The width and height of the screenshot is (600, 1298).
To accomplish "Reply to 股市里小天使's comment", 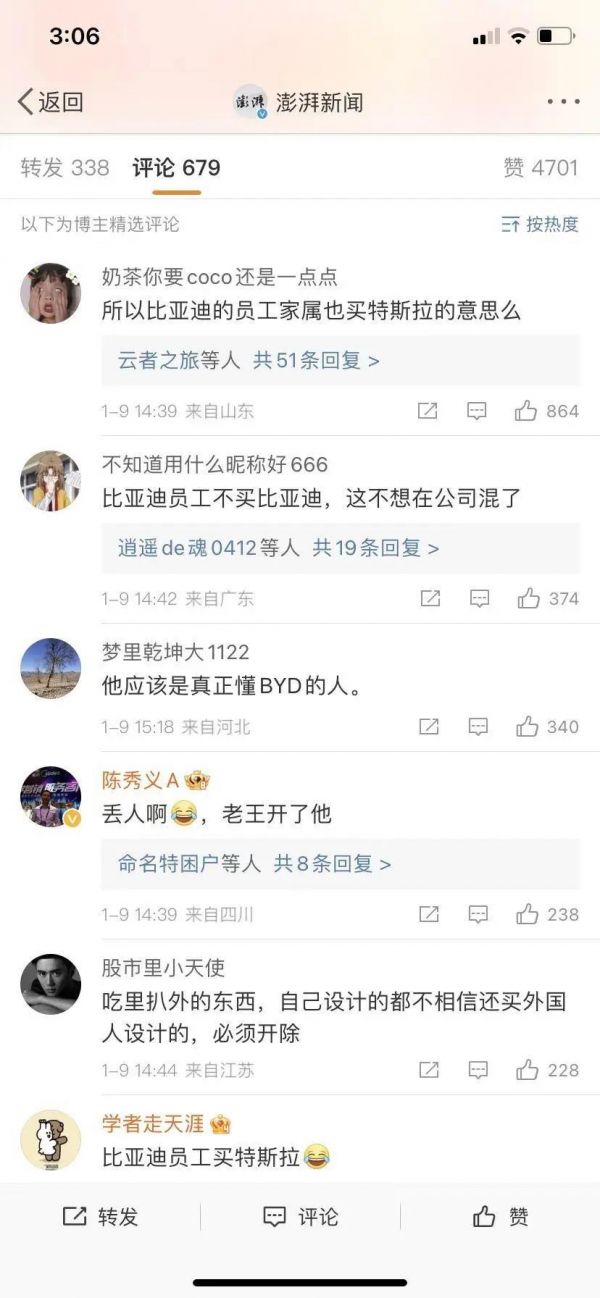I will 478,1070.
